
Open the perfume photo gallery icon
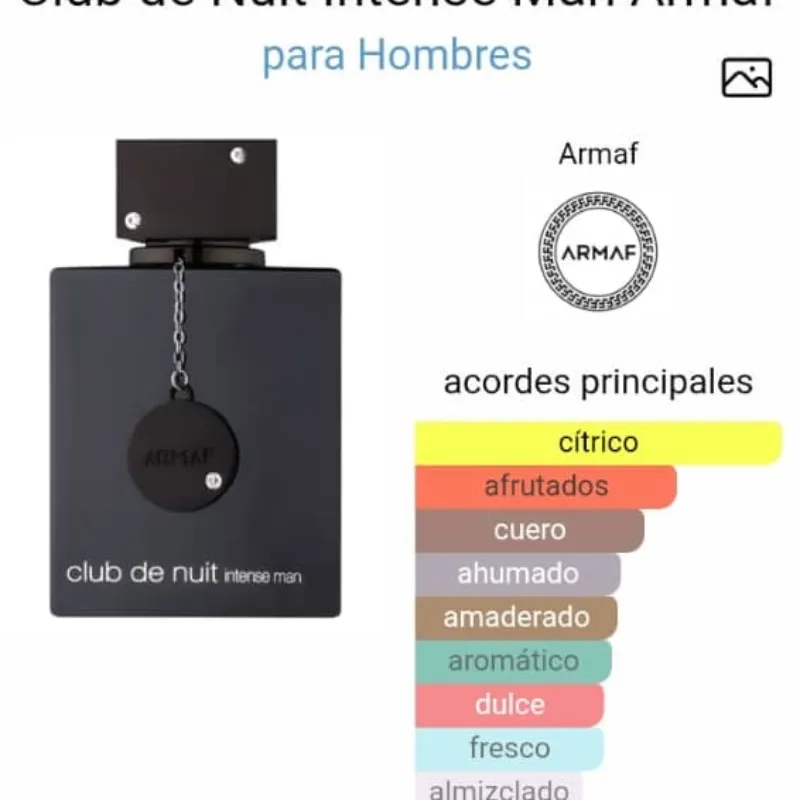746,77
